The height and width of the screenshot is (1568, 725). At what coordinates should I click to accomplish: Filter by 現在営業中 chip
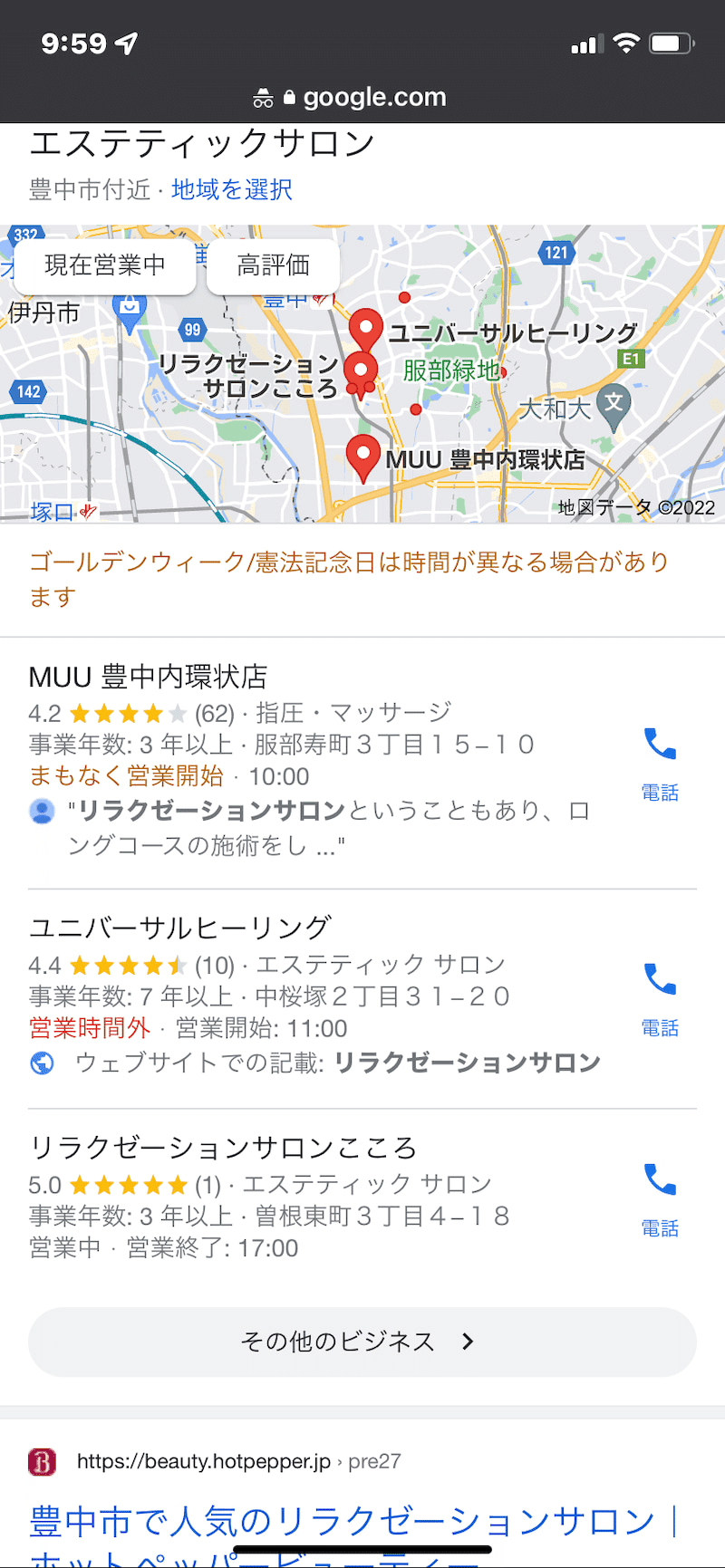[105, 265]
